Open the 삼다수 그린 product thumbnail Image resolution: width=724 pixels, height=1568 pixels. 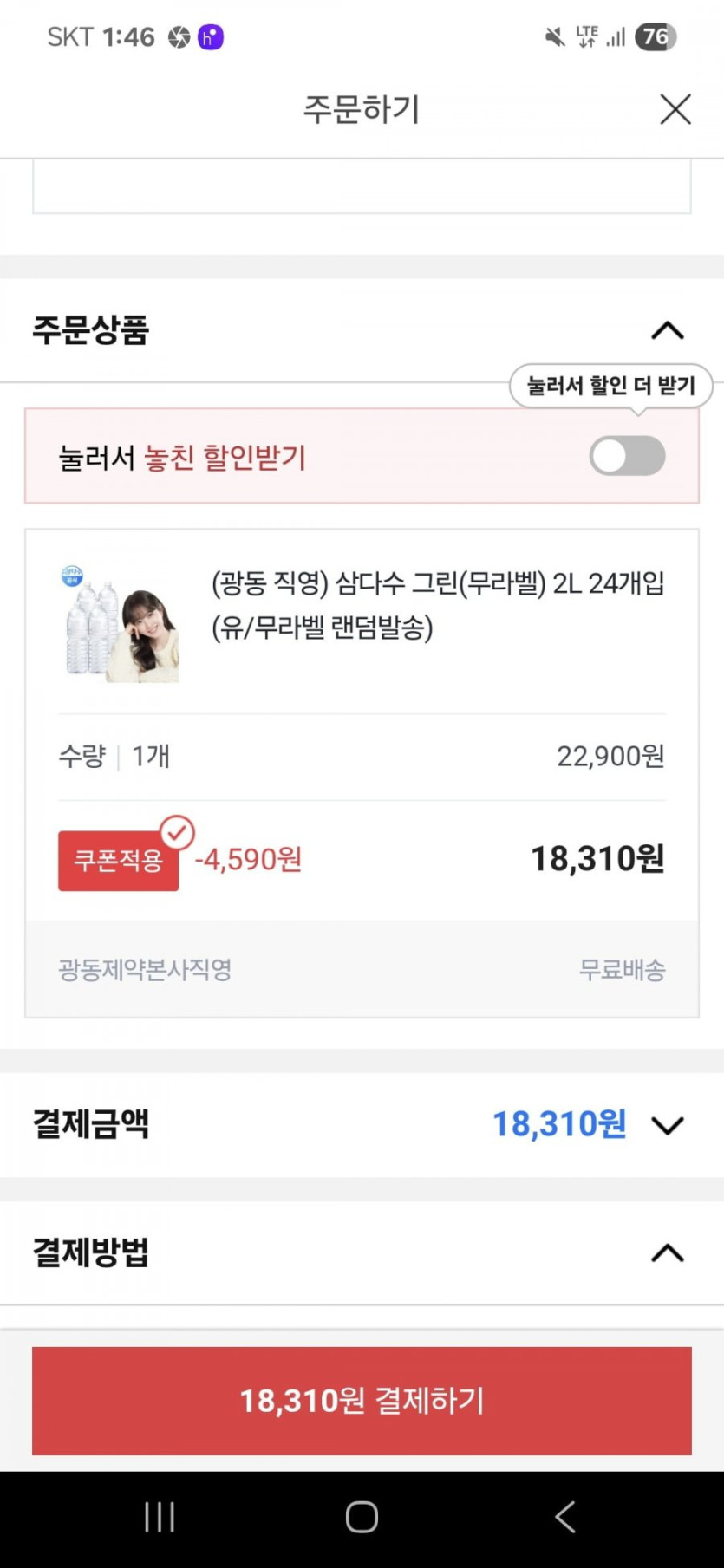click(x=120, y=623)
